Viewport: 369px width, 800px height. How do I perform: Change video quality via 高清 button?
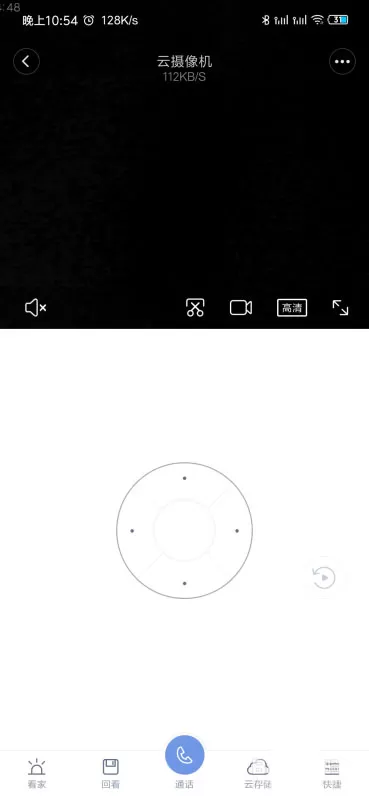pos(292,308)
